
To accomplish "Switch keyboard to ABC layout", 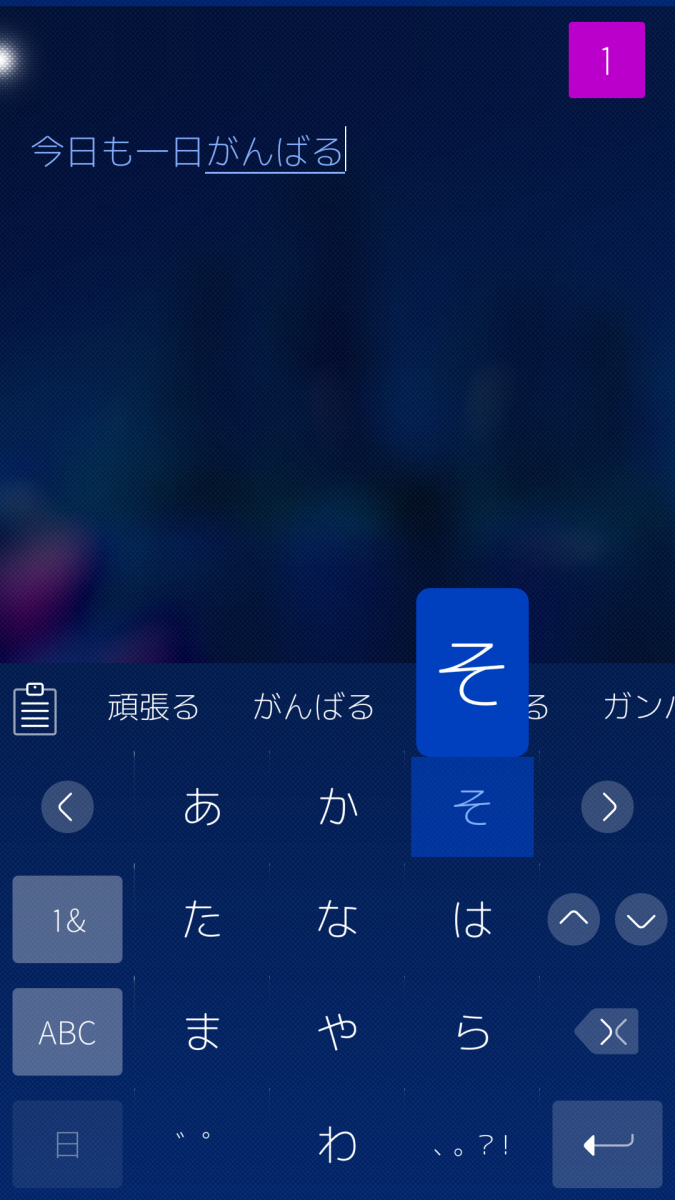I will point(67,1032).
